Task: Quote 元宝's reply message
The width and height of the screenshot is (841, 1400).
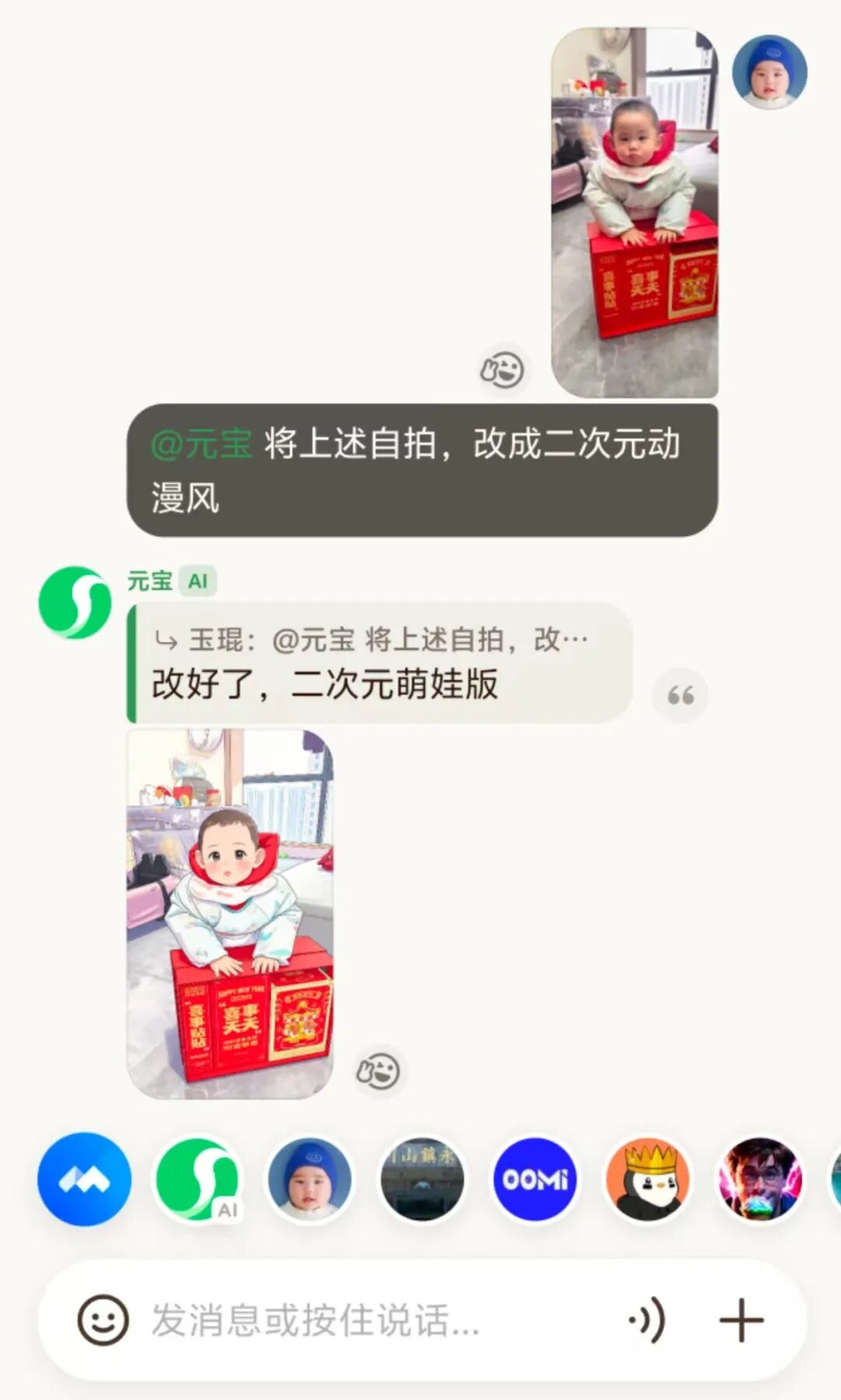Action: pos(680,695)
